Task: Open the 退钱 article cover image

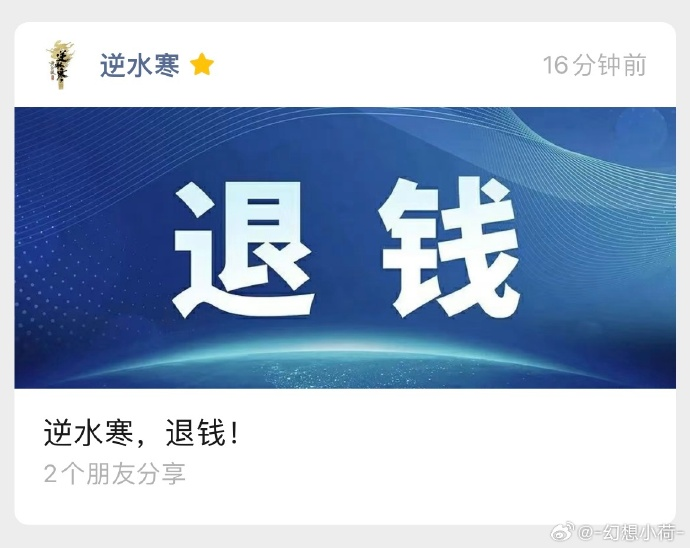Action: (x=345, y=247)
